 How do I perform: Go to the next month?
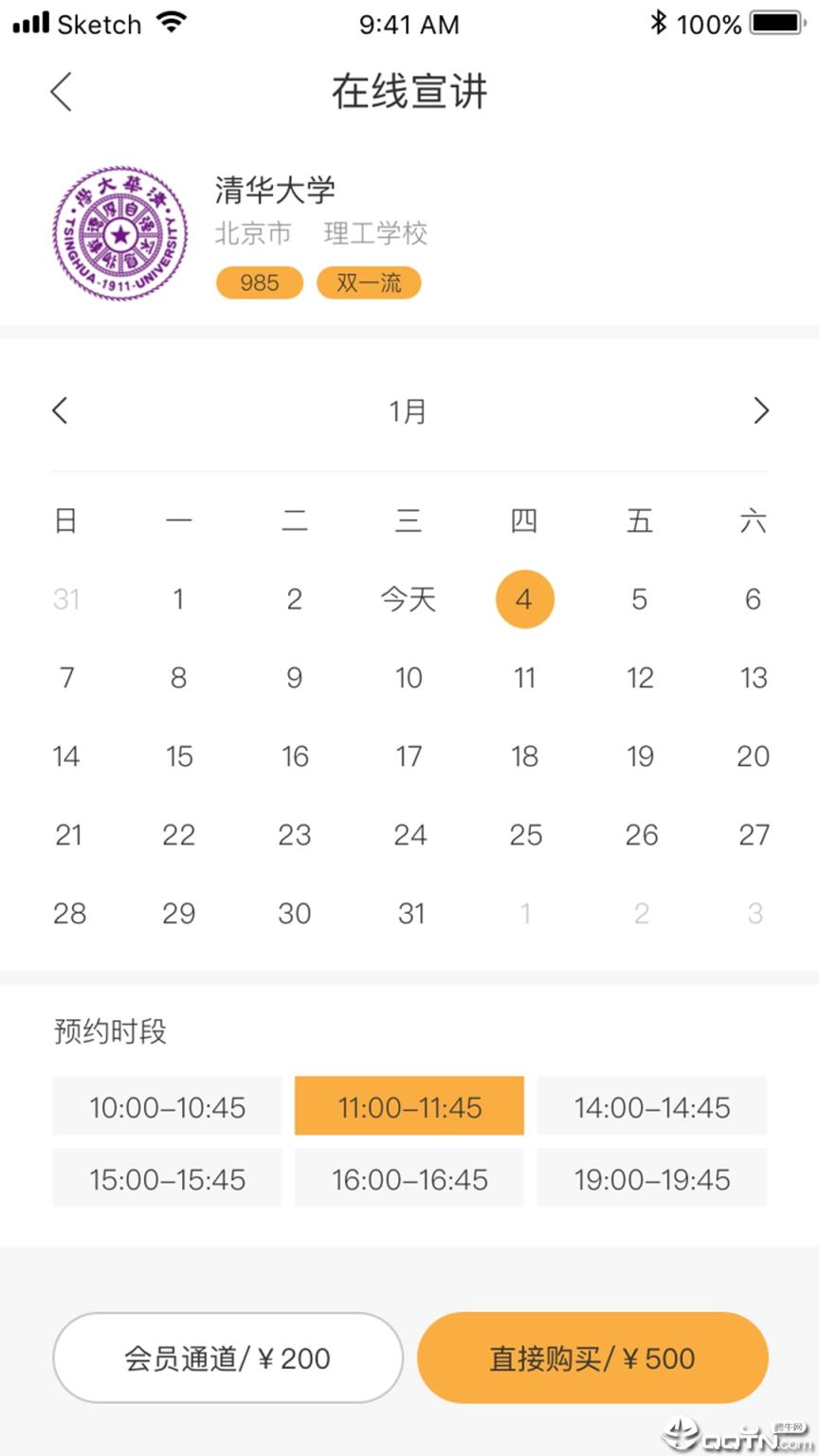tap(760, 410)
